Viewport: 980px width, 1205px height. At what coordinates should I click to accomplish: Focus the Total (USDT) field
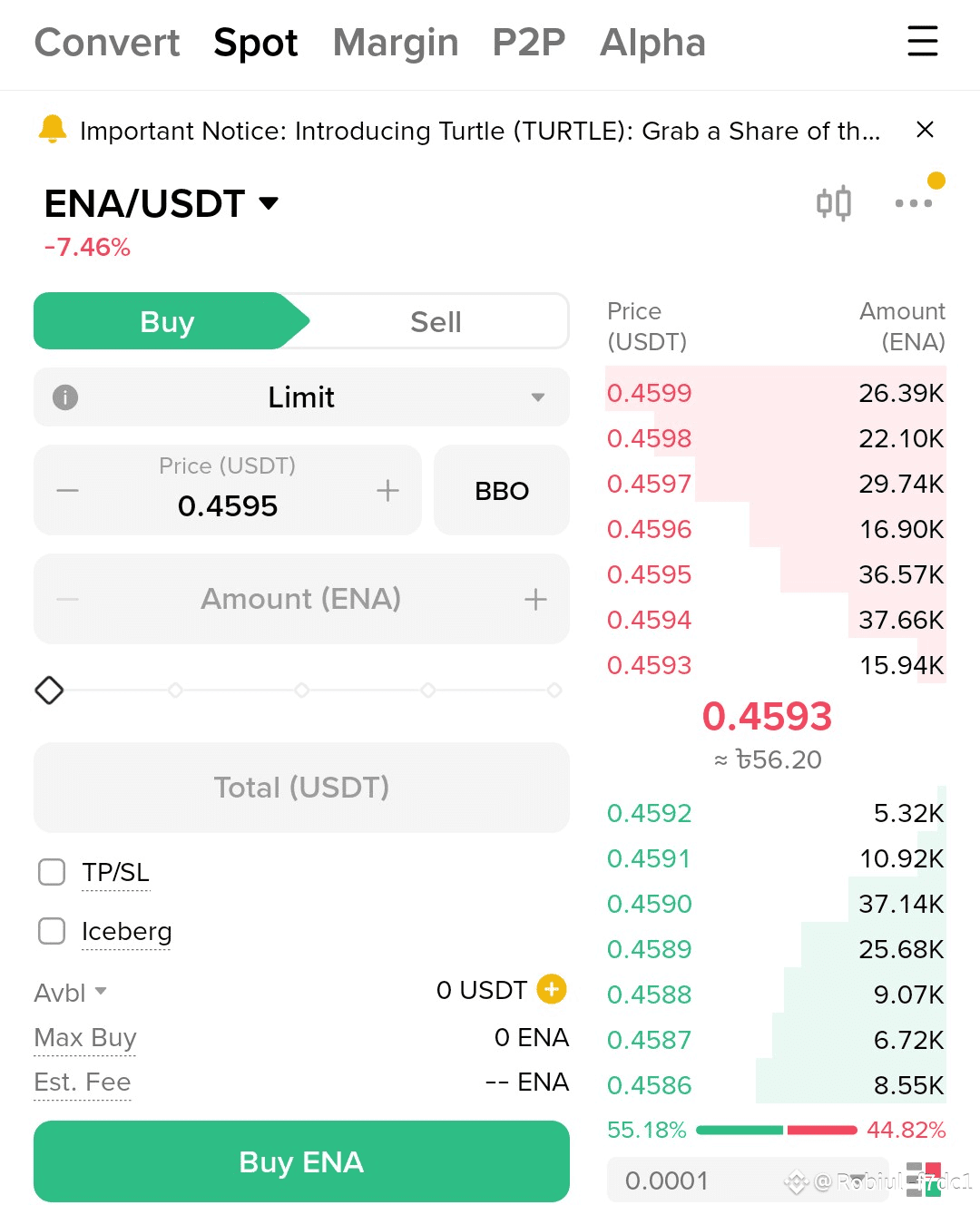301,788
